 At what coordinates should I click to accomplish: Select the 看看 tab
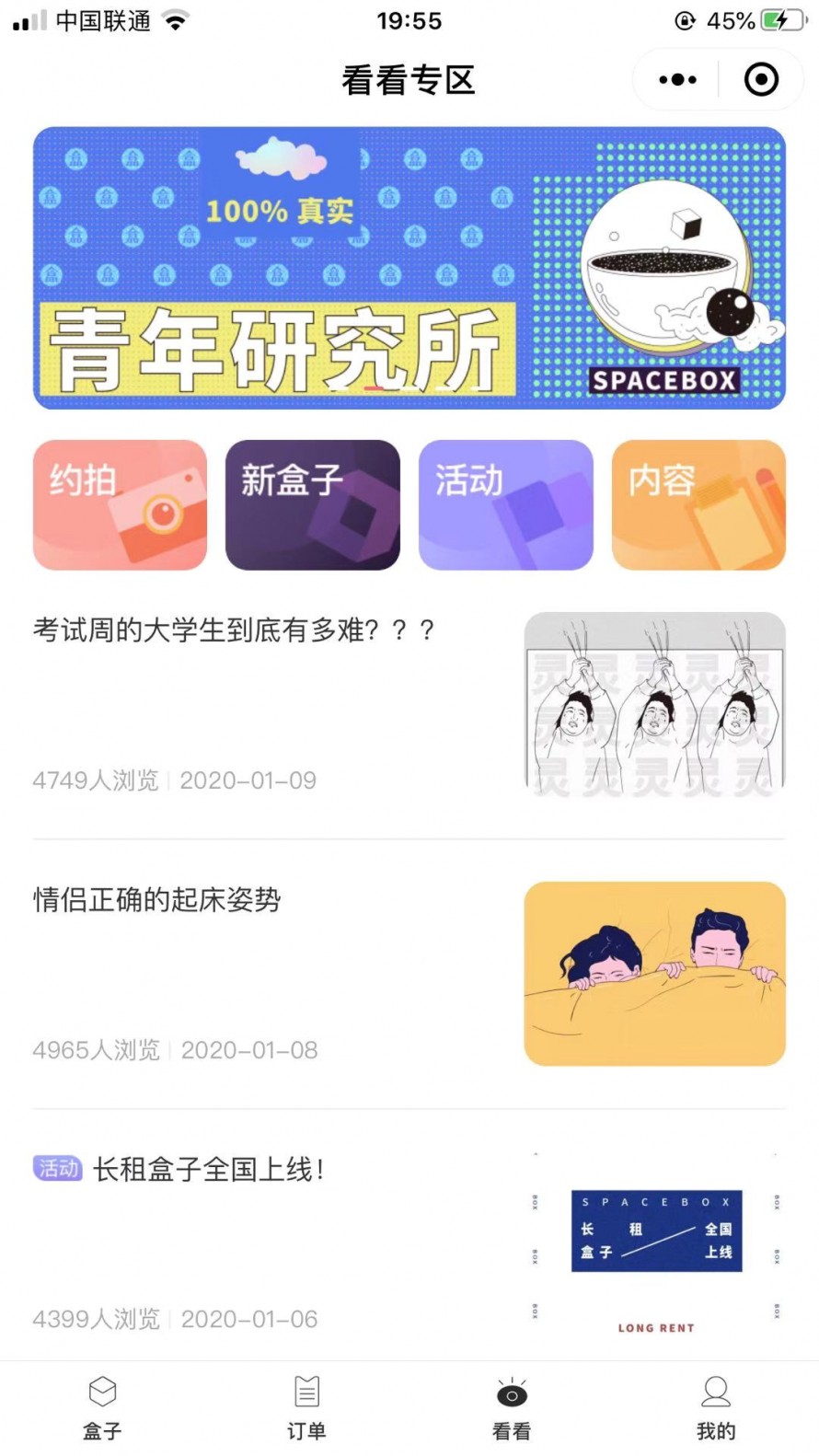pos(512,1407)
